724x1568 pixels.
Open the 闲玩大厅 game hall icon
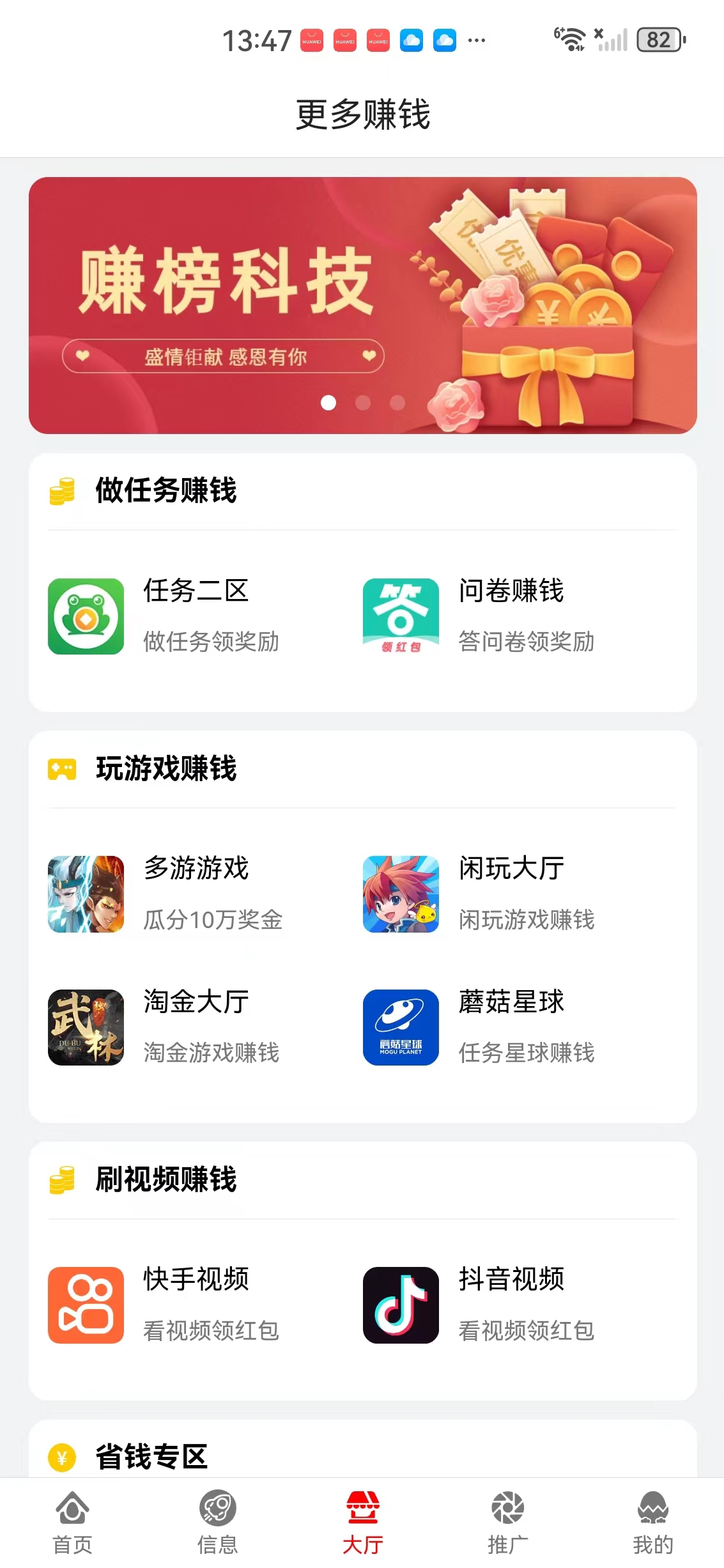tap(401, 894)
